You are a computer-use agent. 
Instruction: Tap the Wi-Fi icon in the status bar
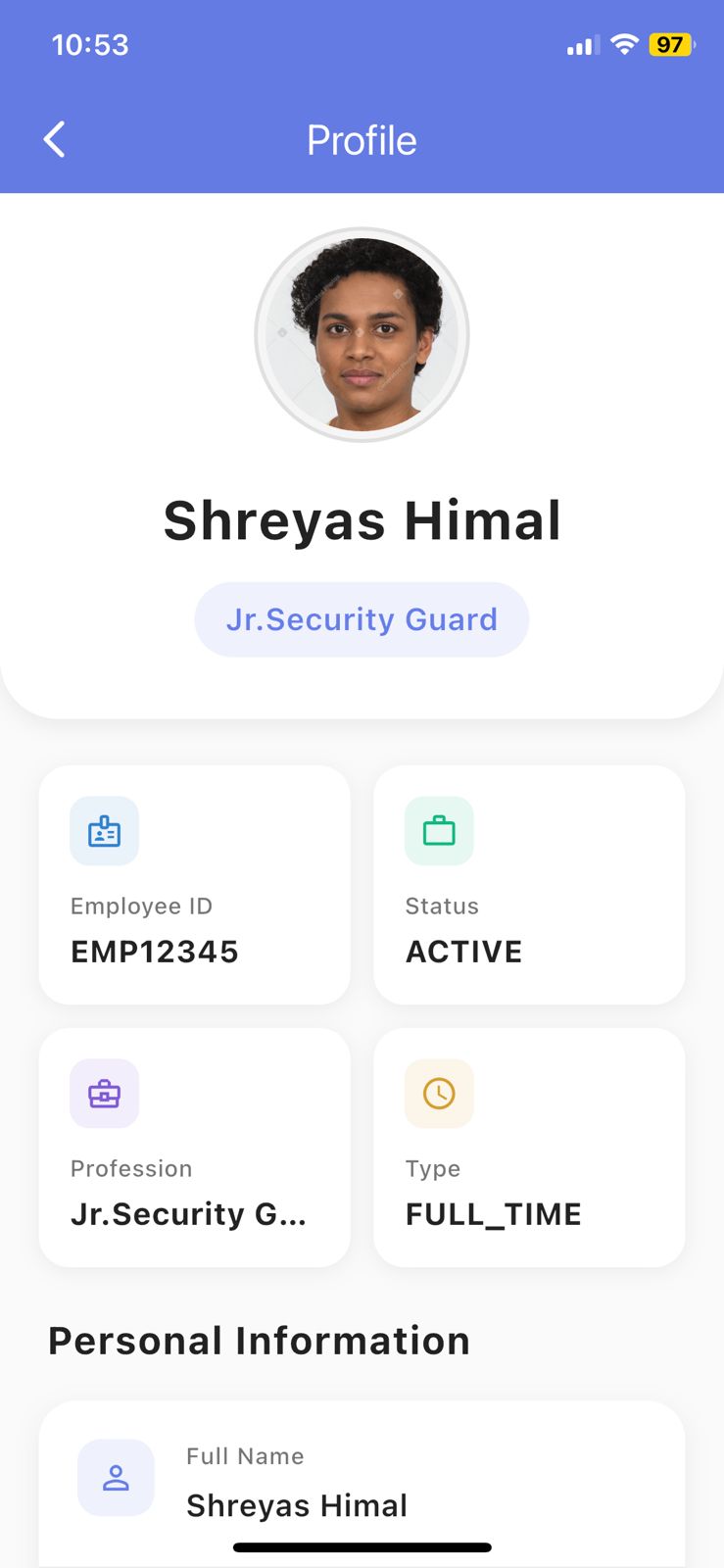click(x=623, y=44)
